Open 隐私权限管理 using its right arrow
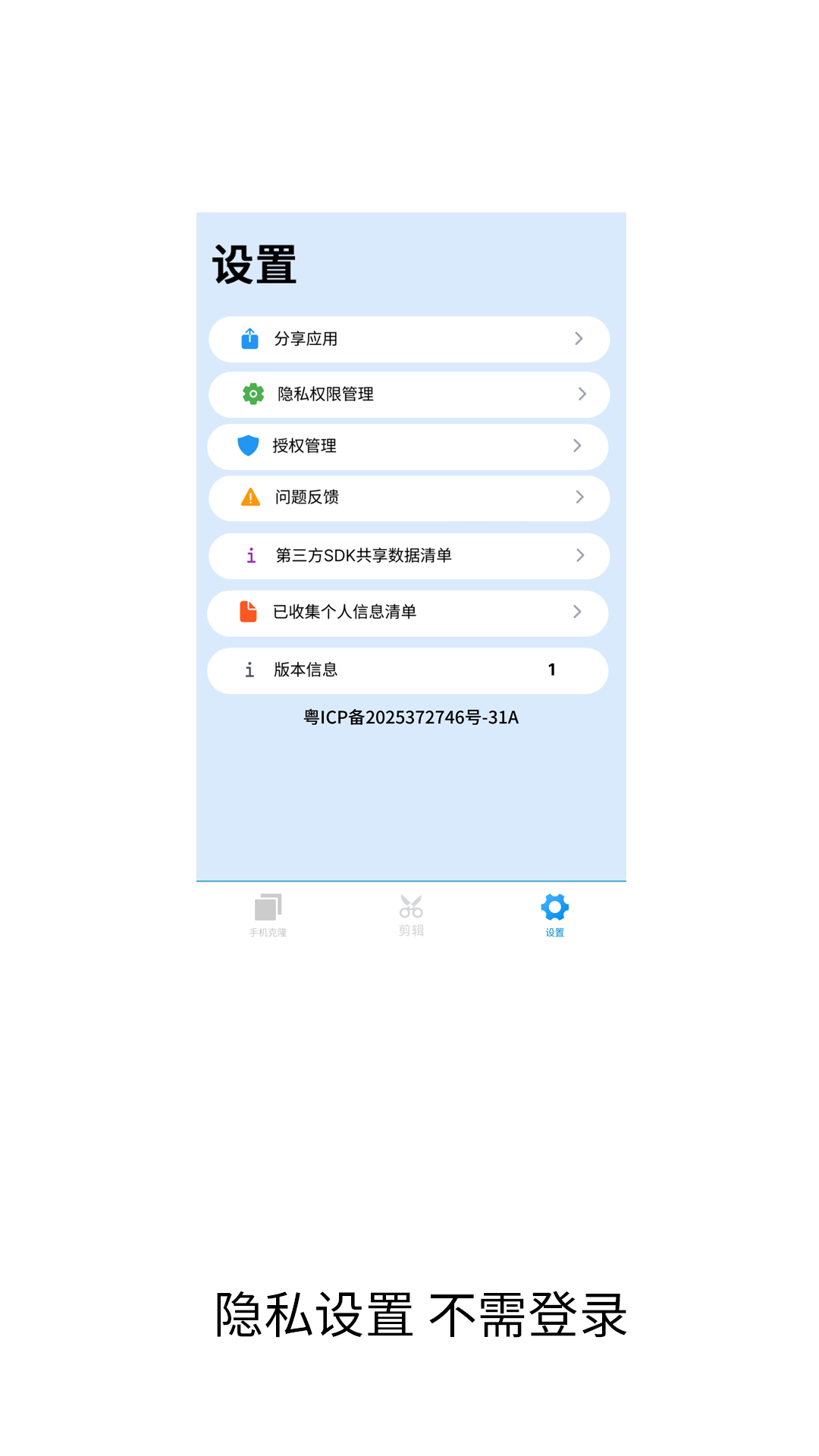The height and width of the screenshot is (1456, 819). pyautogui.click(x=583, y=394)
